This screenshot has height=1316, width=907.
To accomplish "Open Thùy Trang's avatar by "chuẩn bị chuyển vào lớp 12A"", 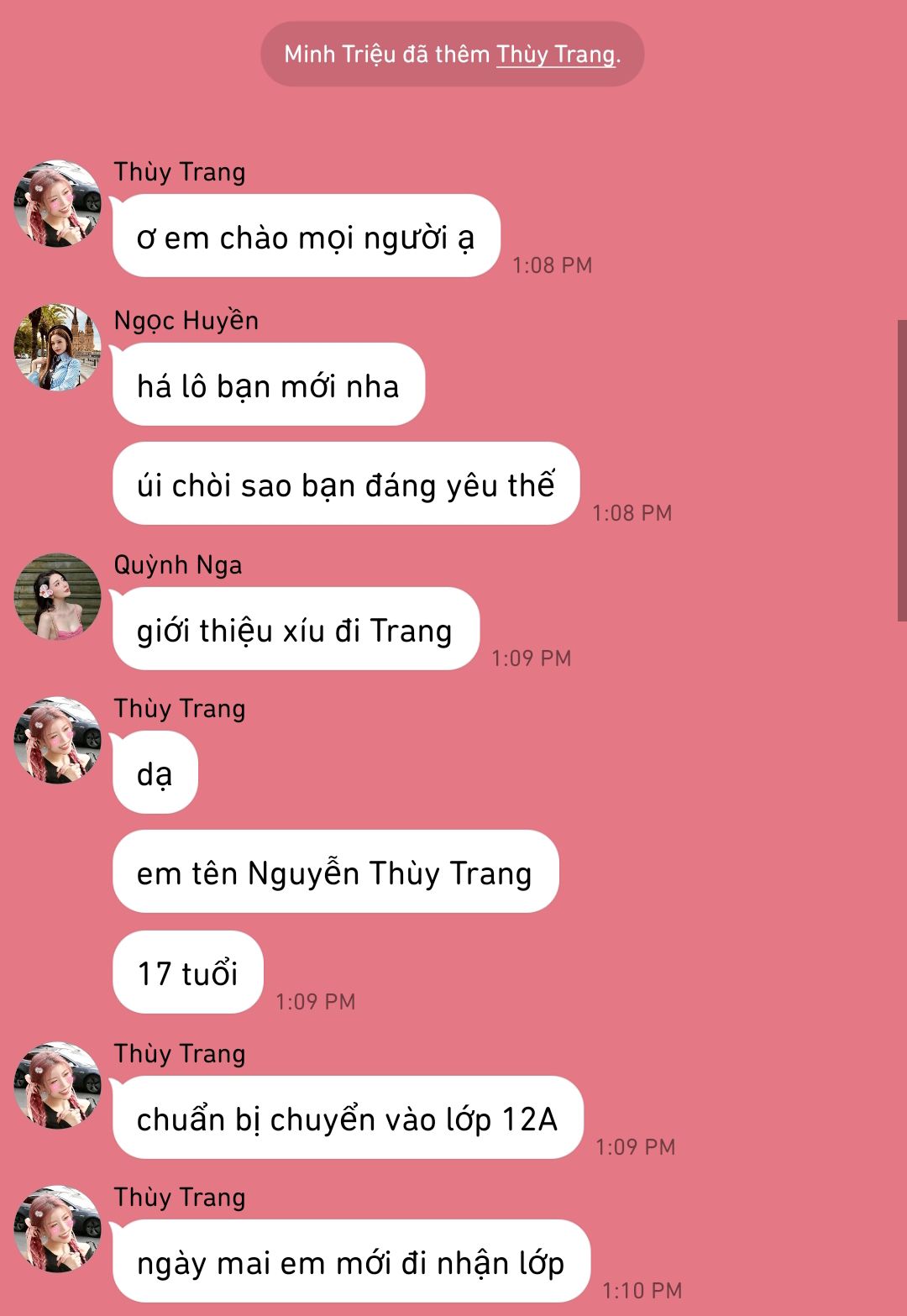I will (x=57, y=1085).
